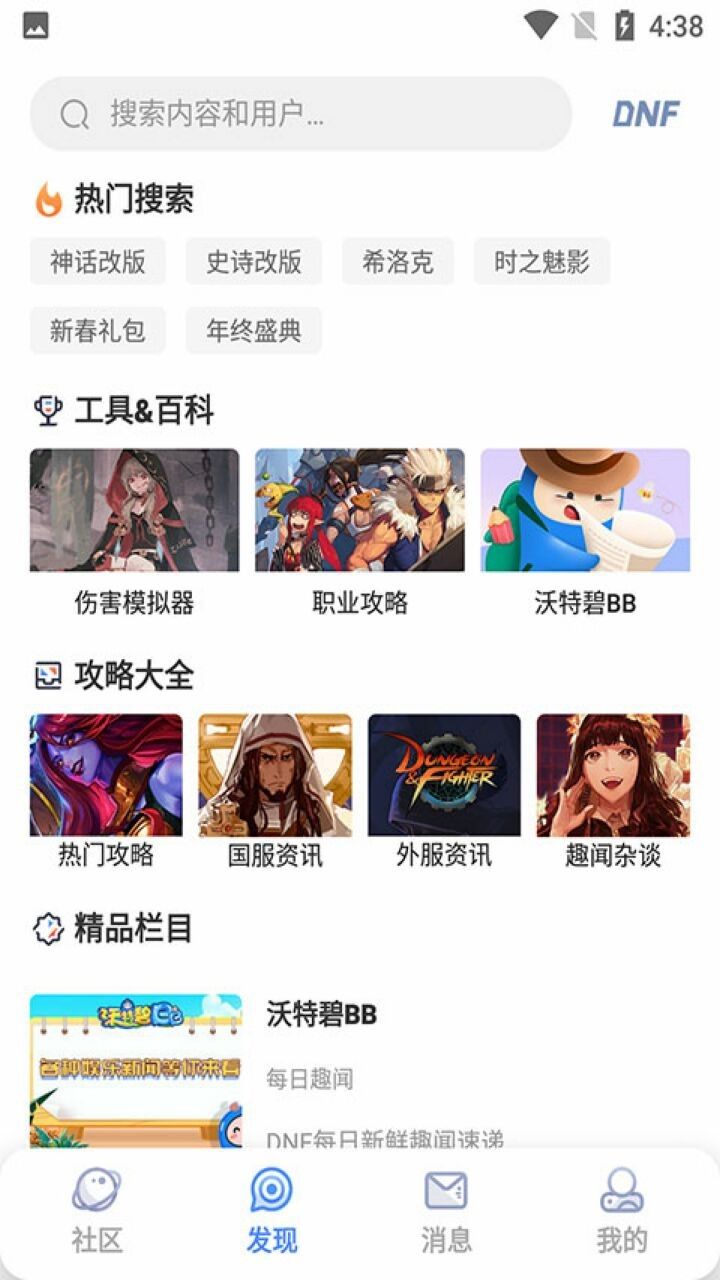This screenshot has width=720, height=1280.
Task: Open the 趣闻杂谈 category
Action: click(x=613, y=790)
